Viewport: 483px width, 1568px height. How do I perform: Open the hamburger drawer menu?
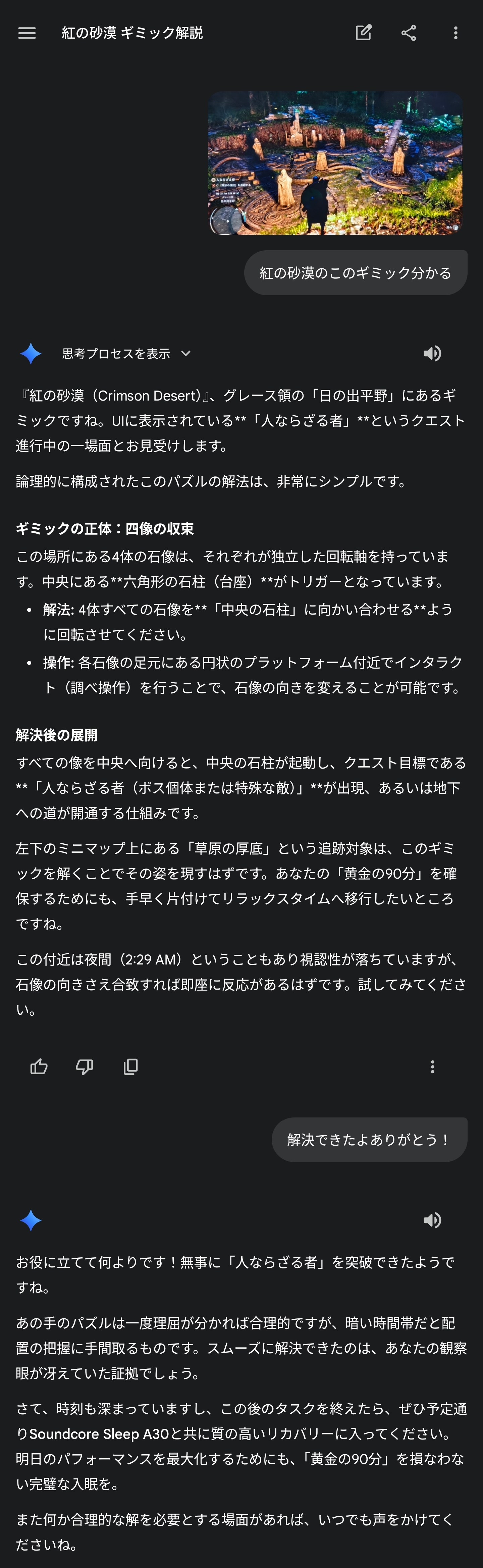(27, 33)
